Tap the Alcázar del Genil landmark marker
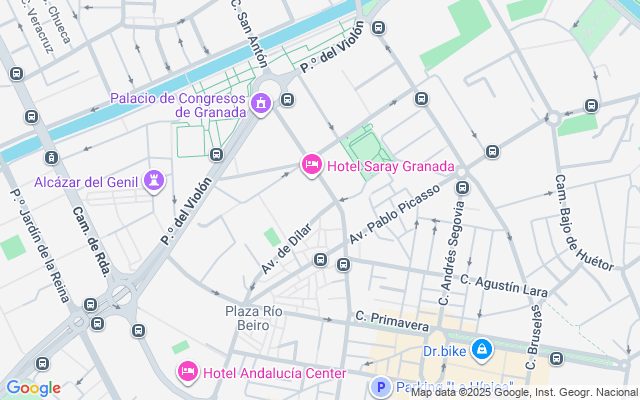 [x=154, y=181]
